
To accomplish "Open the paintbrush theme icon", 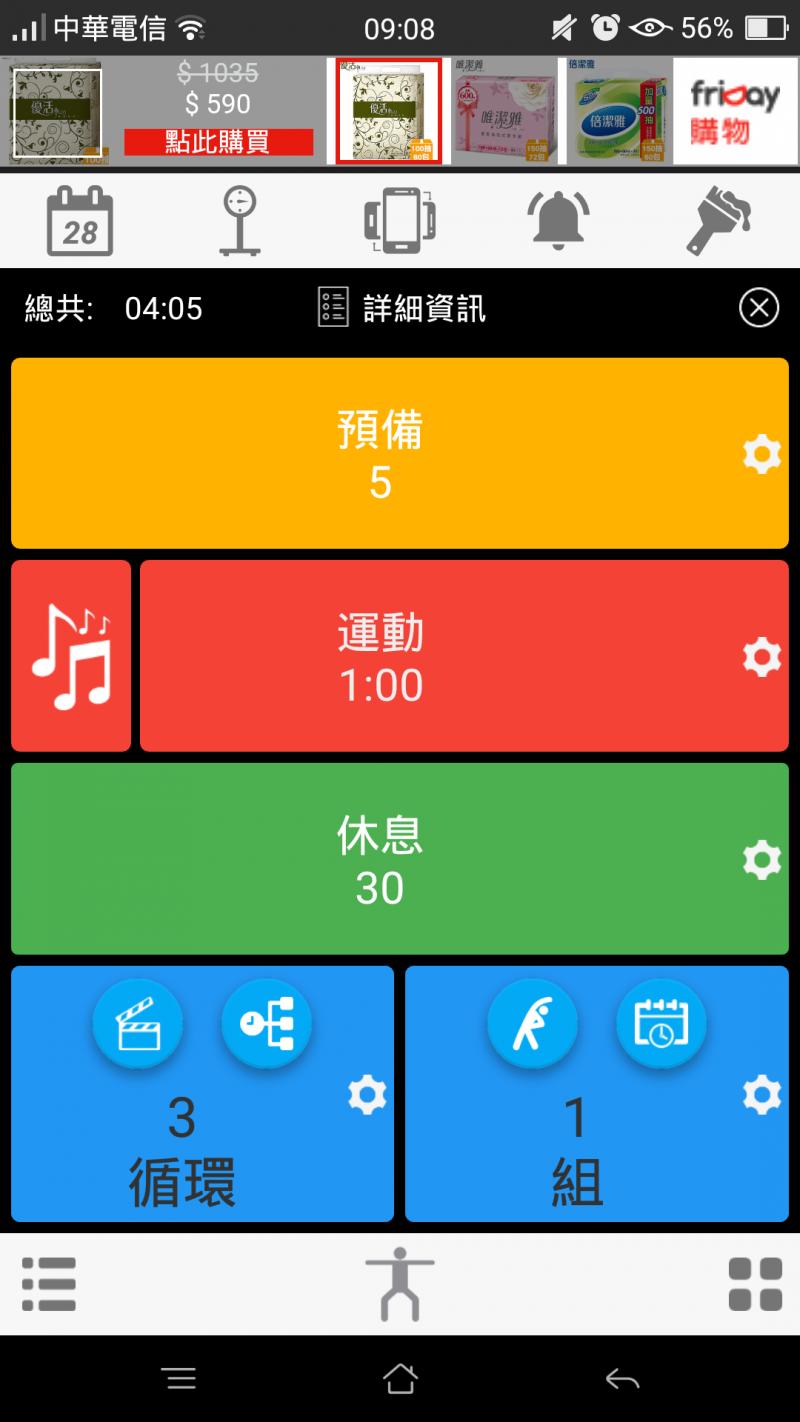I will [x=718, y=220].
